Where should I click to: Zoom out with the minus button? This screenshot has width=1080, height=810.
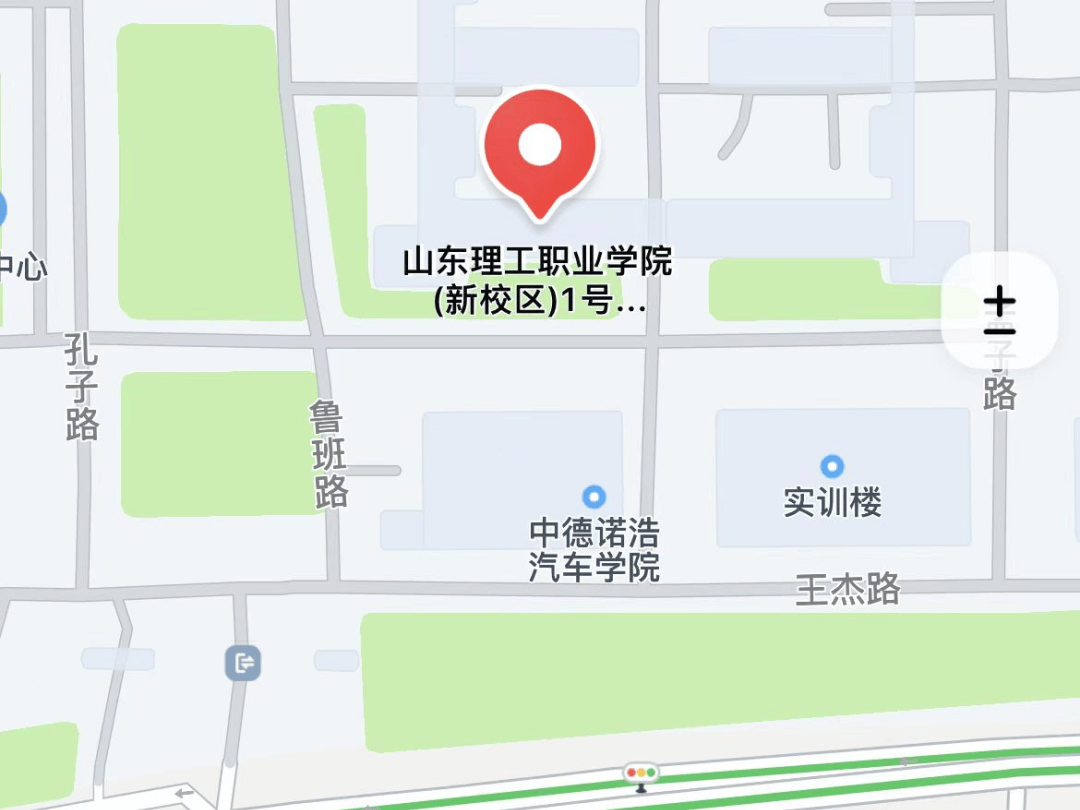point(999,333)
